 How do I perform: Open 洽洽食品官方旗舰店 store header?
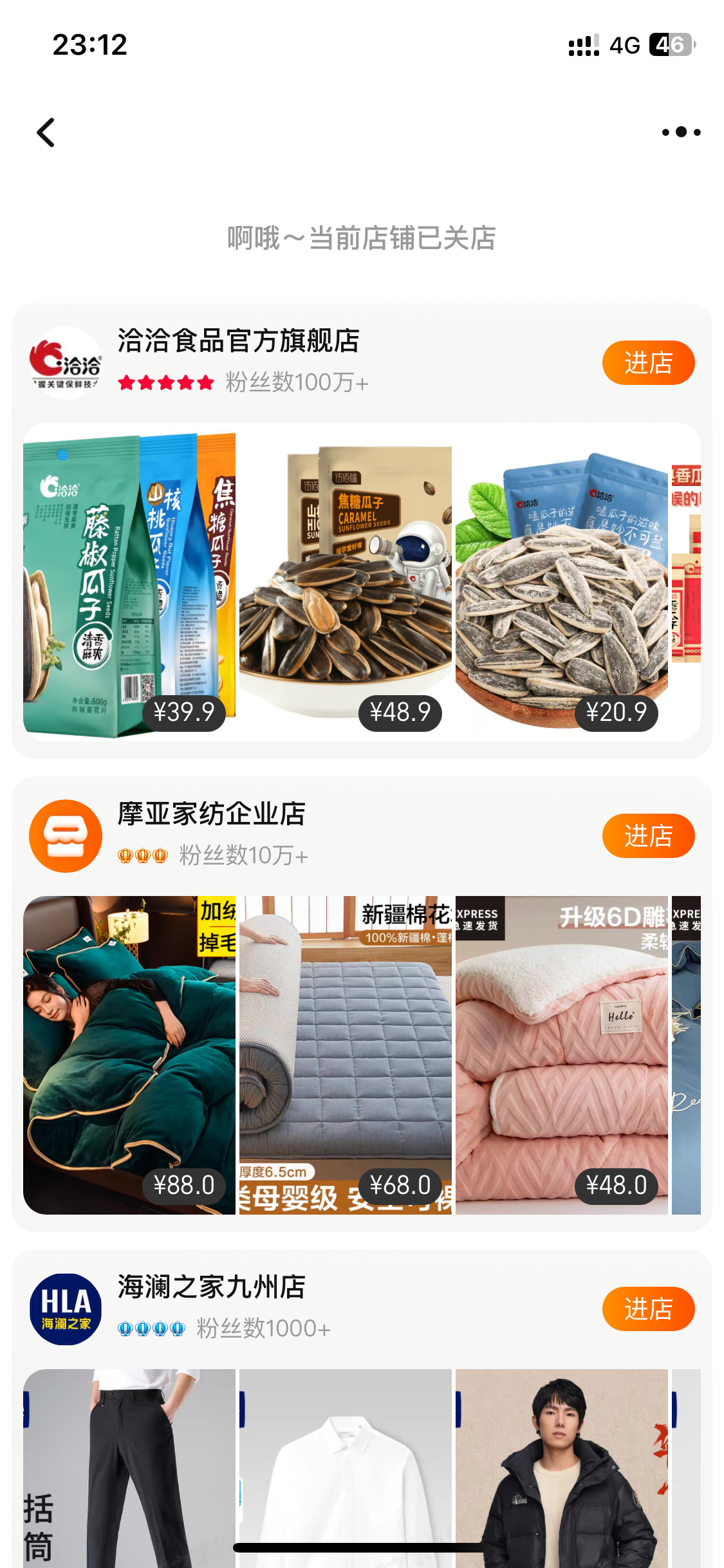238,341
